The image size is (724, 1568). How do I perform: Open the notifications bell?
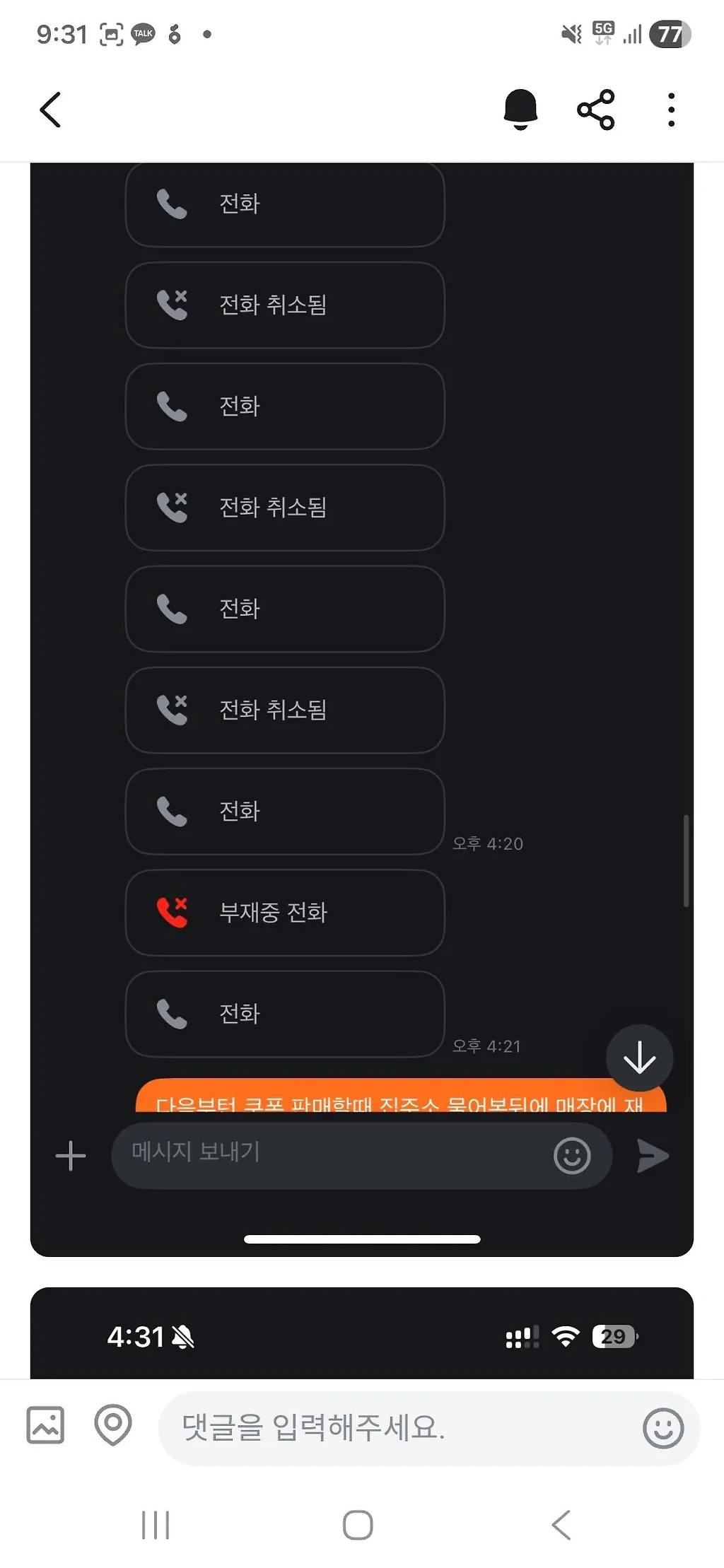click(x=520, y=110)
